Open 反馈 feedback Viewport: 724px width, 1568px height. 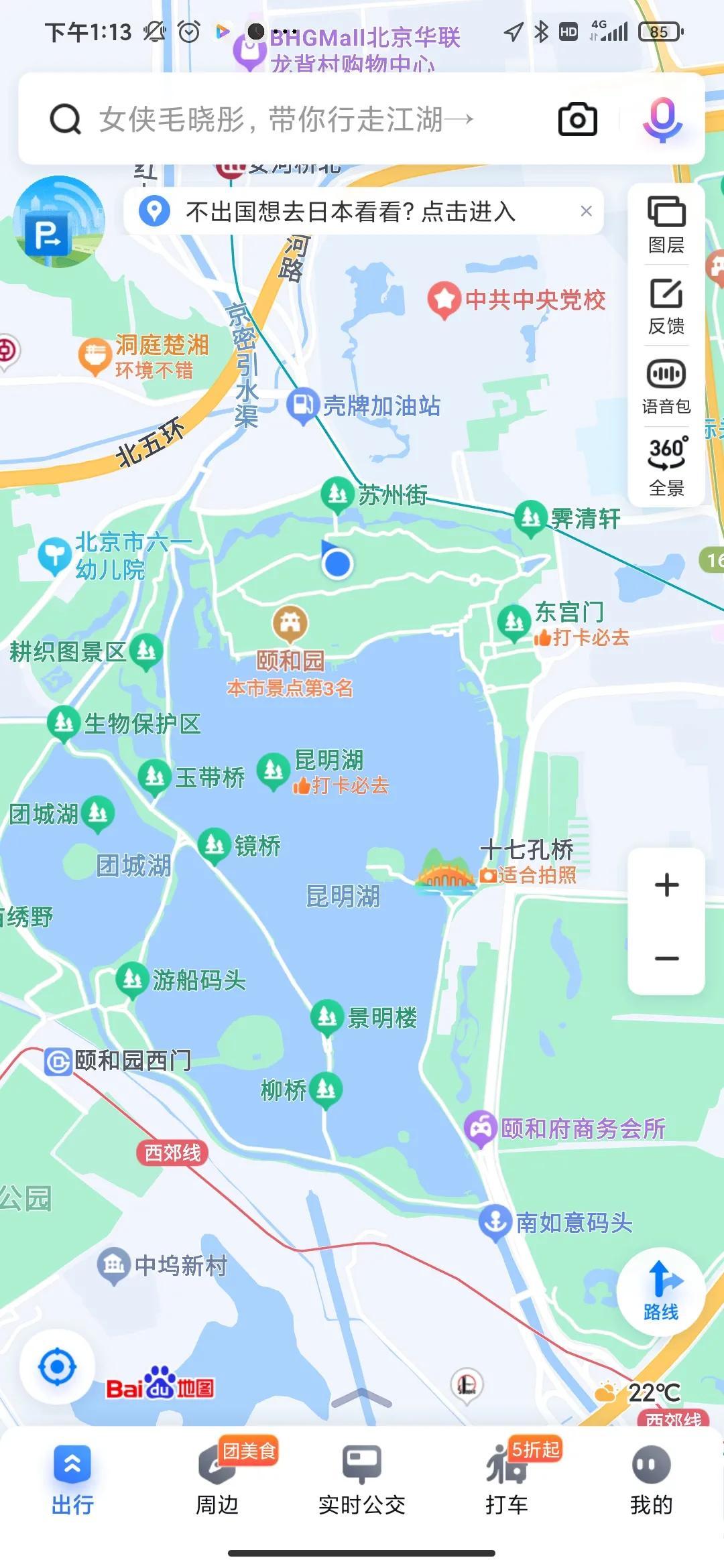[666, 306]
